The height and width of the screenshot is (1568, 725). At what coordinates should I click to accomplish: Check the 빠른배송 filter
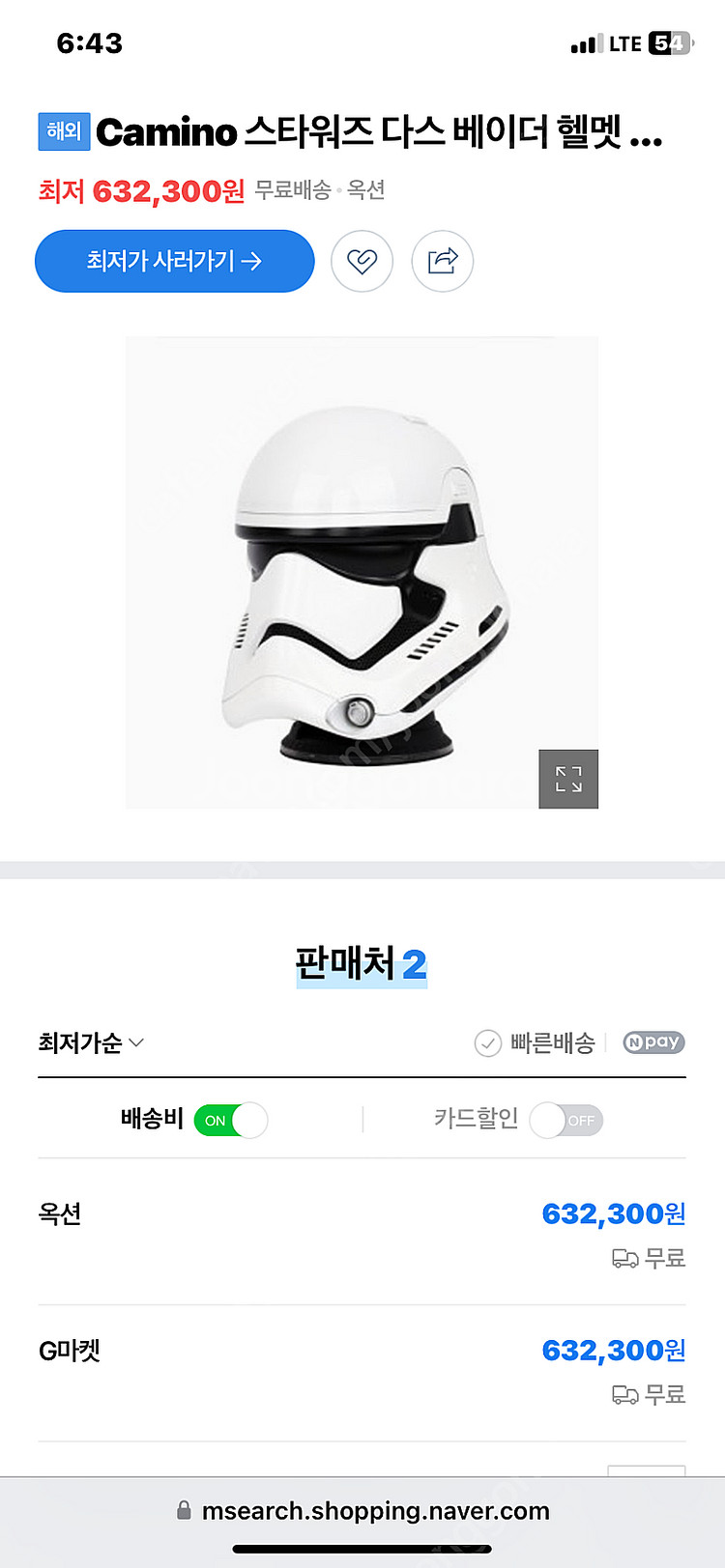coord(535,1042)
